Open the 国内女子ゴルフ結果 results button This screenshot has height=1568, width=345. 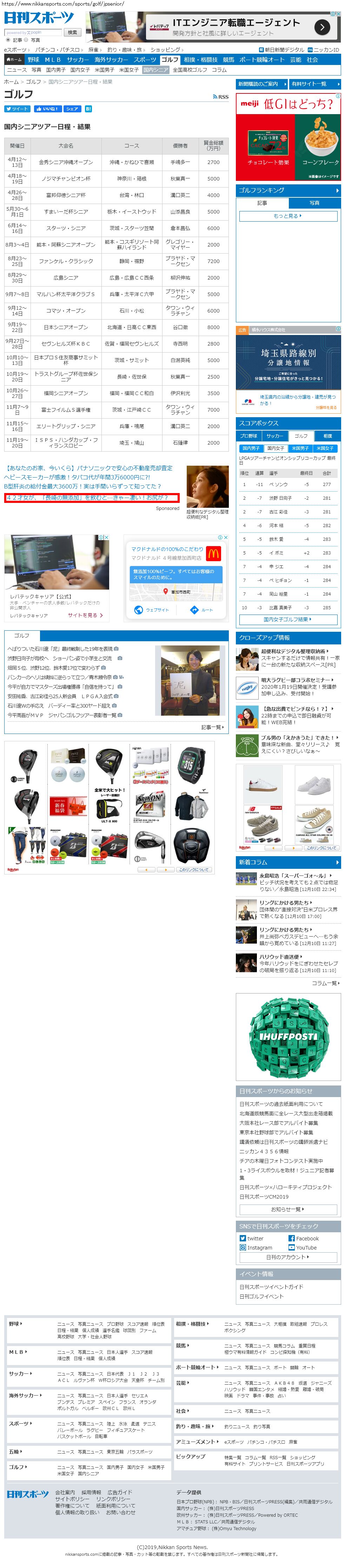[288, 620]
